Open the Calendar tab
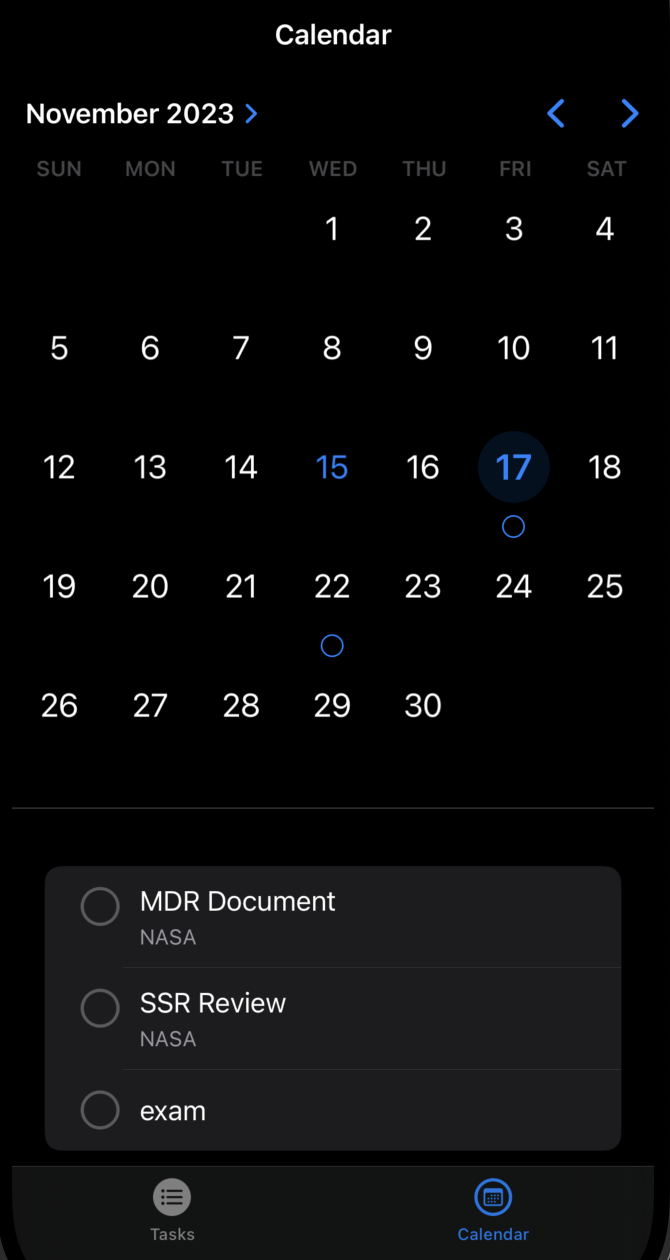Screen dimensions: 670x1260 [493, 1208]
